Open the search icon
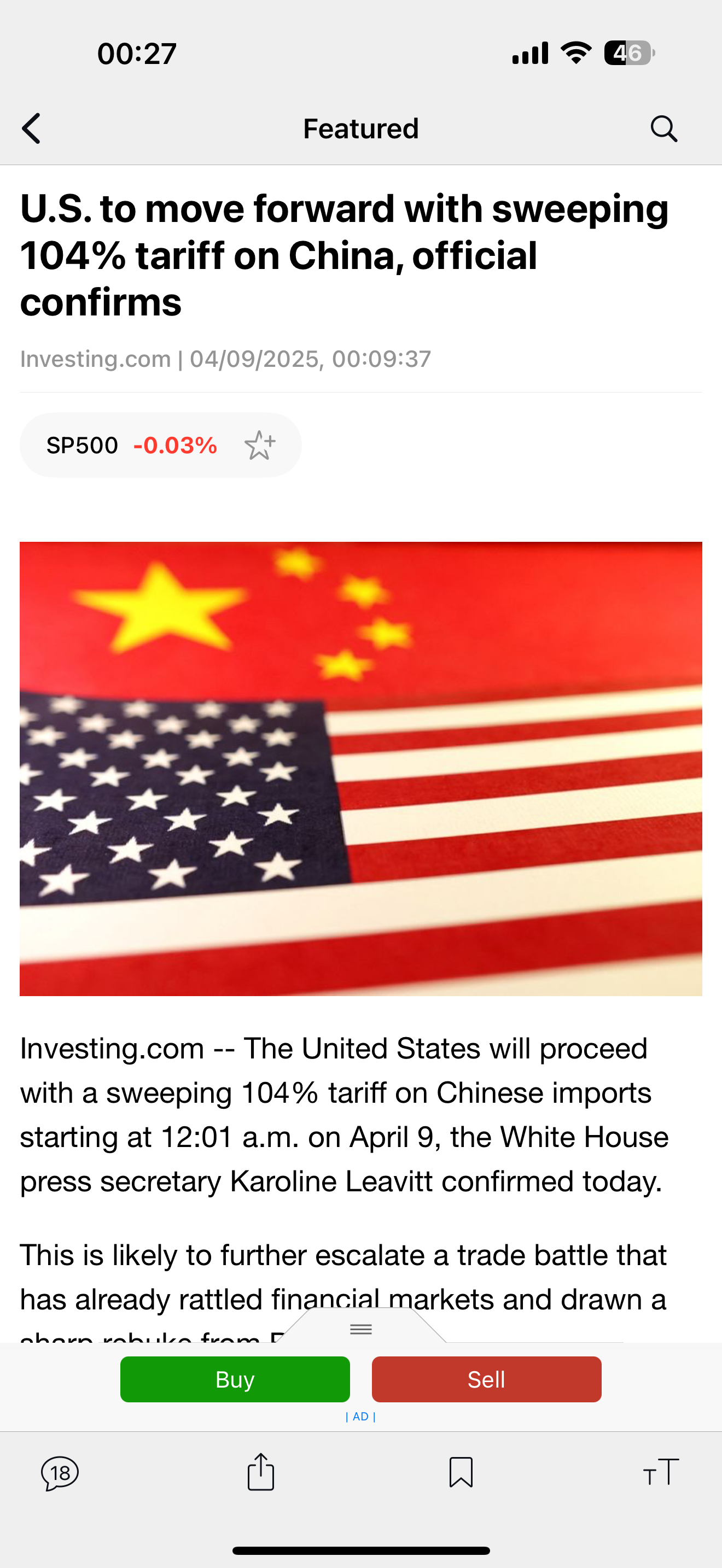 (663, 128)
